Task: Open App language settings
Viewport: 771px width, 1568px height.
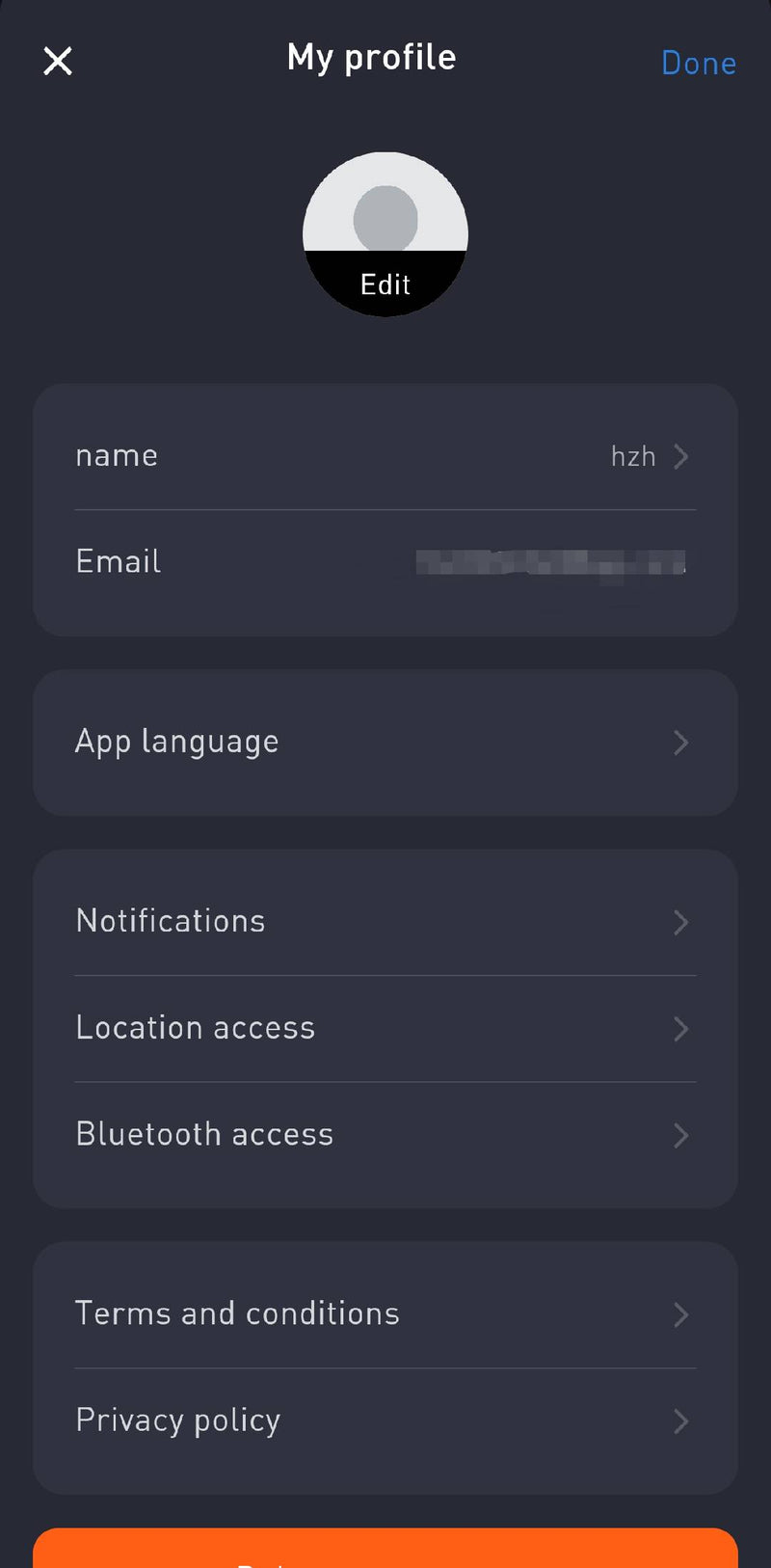Action: pos(385,743)
